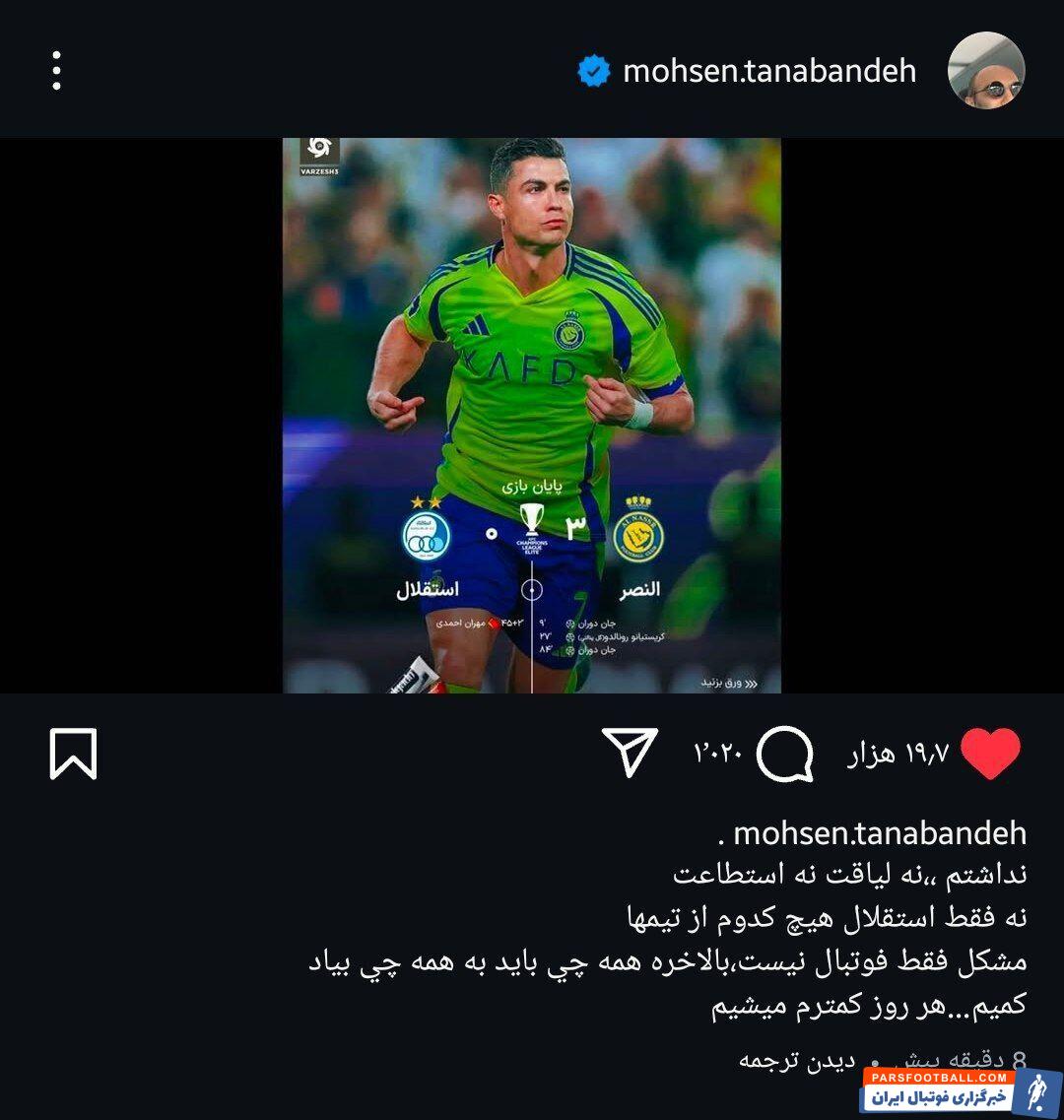
Task: Open the mohsen.tanabandeh username in the header
Action: pyautogui.click(x=769, y=71)
